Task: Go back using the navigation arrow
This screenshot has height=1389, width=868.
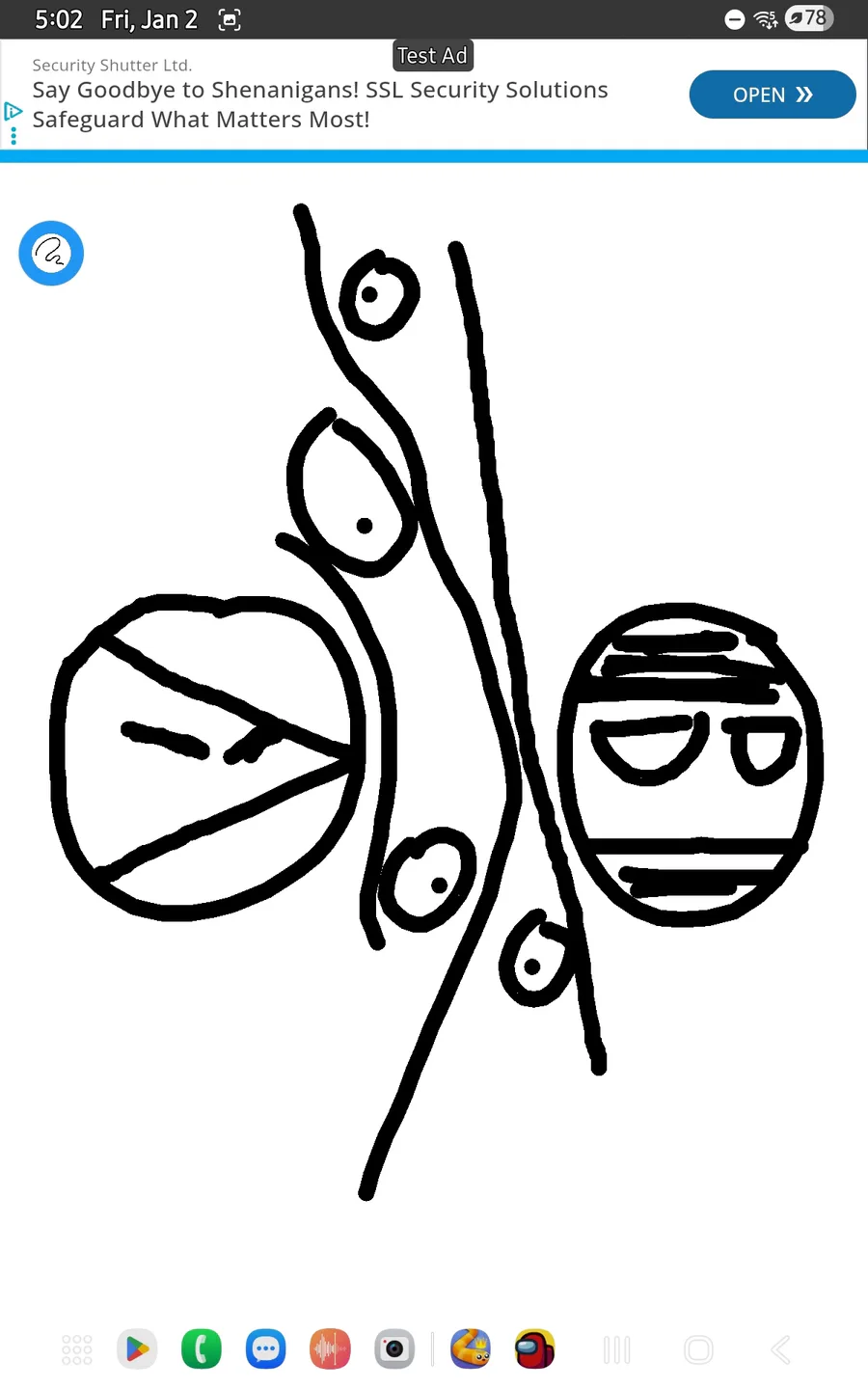Action: (x=781, y=1349)
